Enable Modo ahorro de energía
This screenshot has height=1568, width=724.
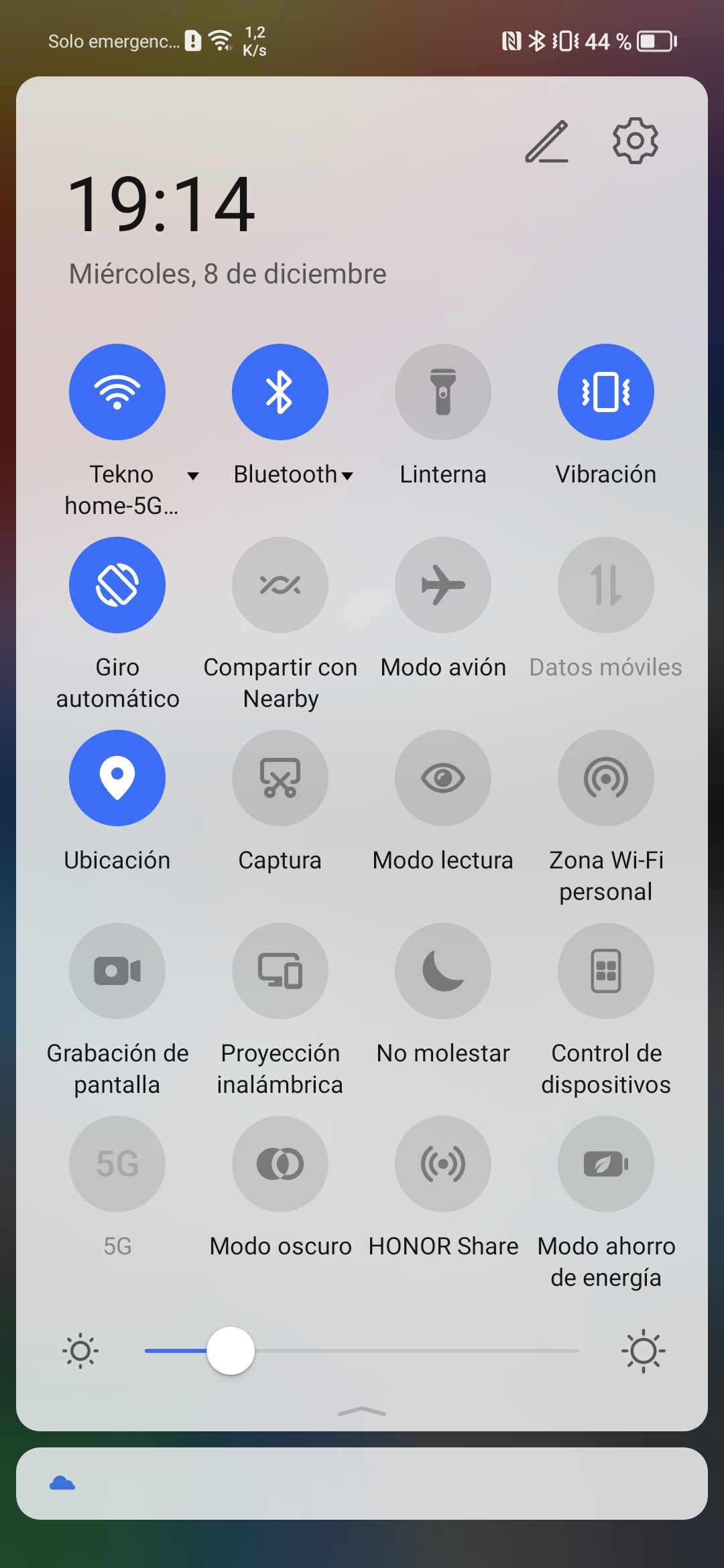(x=606, y=1164)
